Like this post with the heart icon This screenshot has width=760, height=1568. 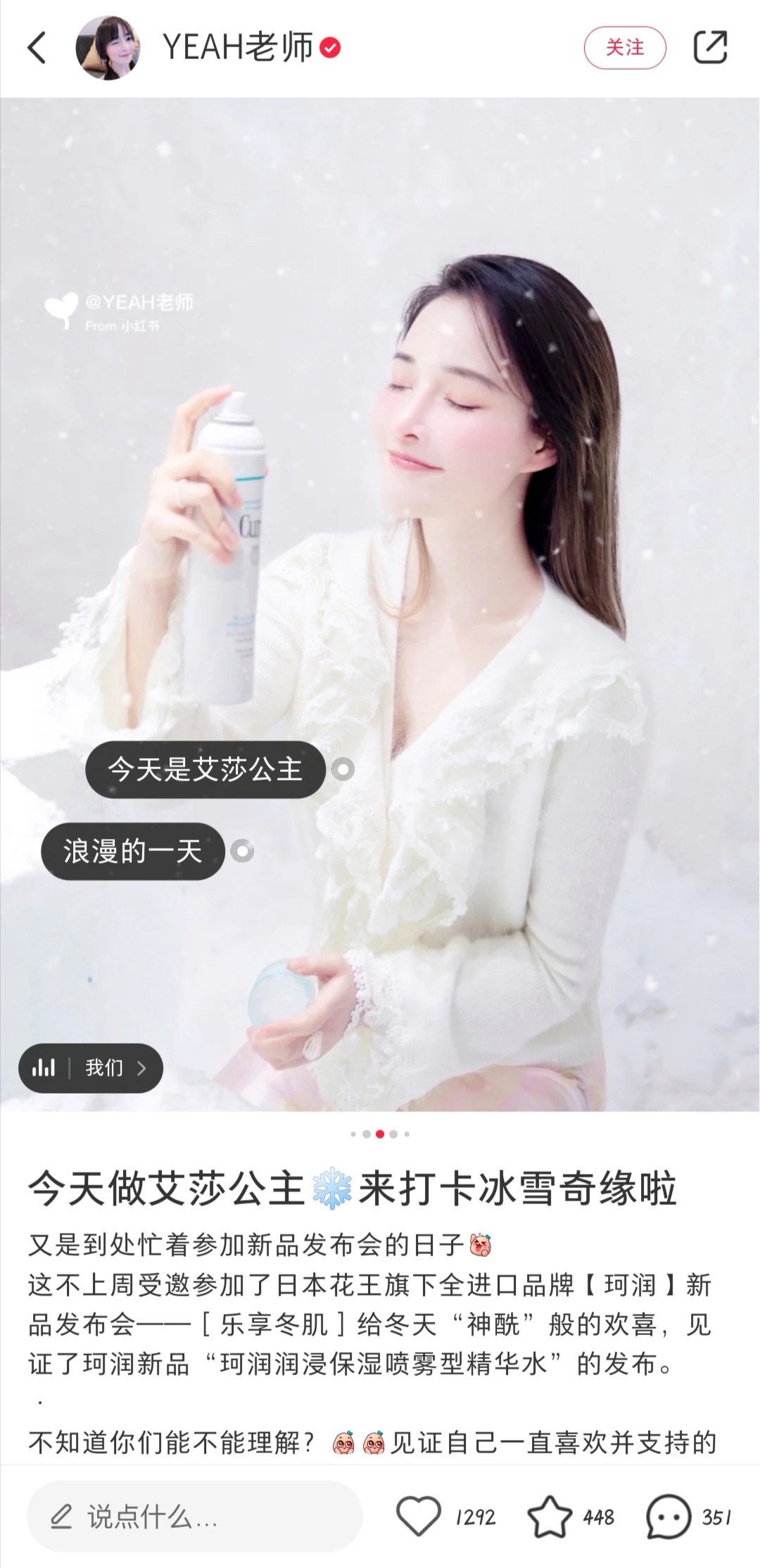(x=419, y=1517)
